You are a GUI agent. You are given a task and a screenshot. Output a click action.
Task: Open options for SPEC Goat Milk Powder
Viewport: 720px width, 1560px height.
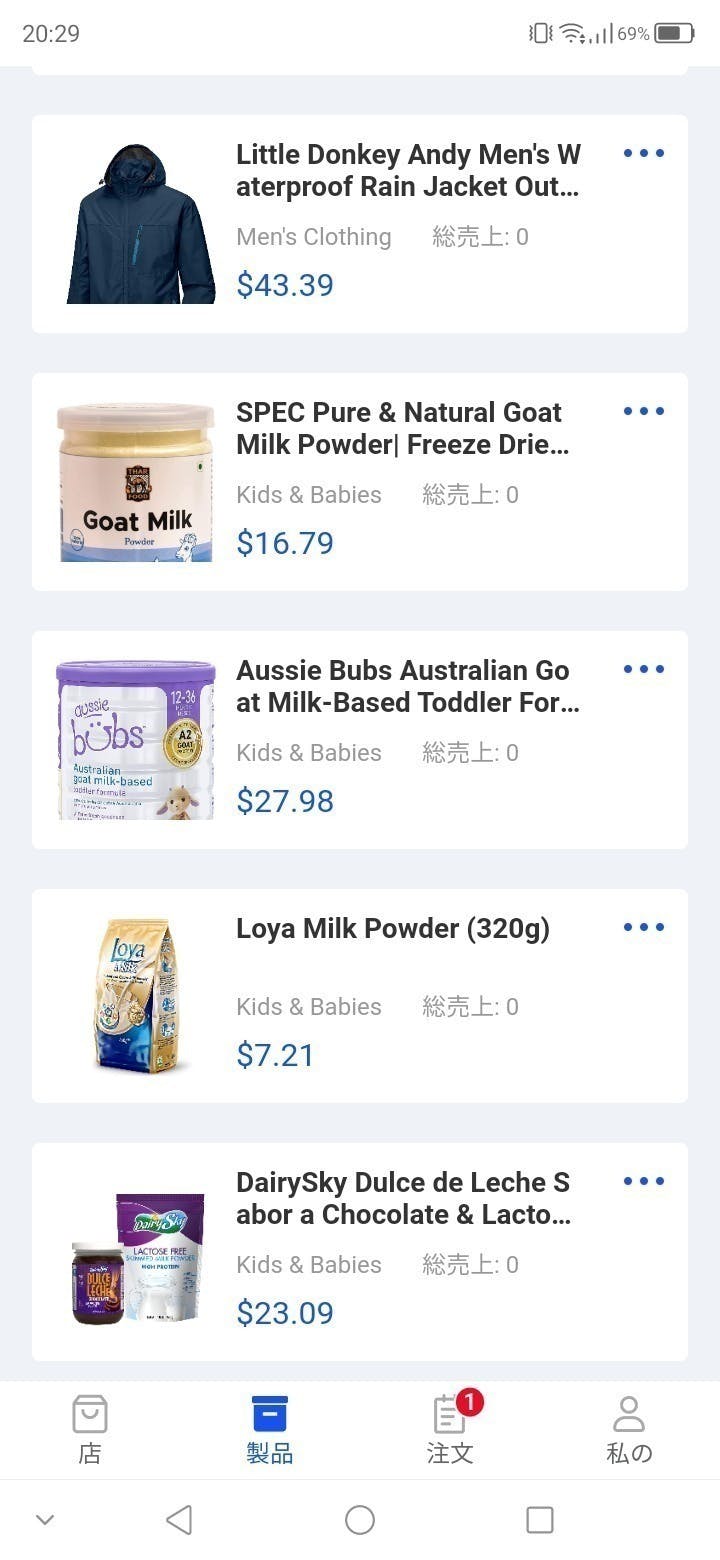[643, 412]
